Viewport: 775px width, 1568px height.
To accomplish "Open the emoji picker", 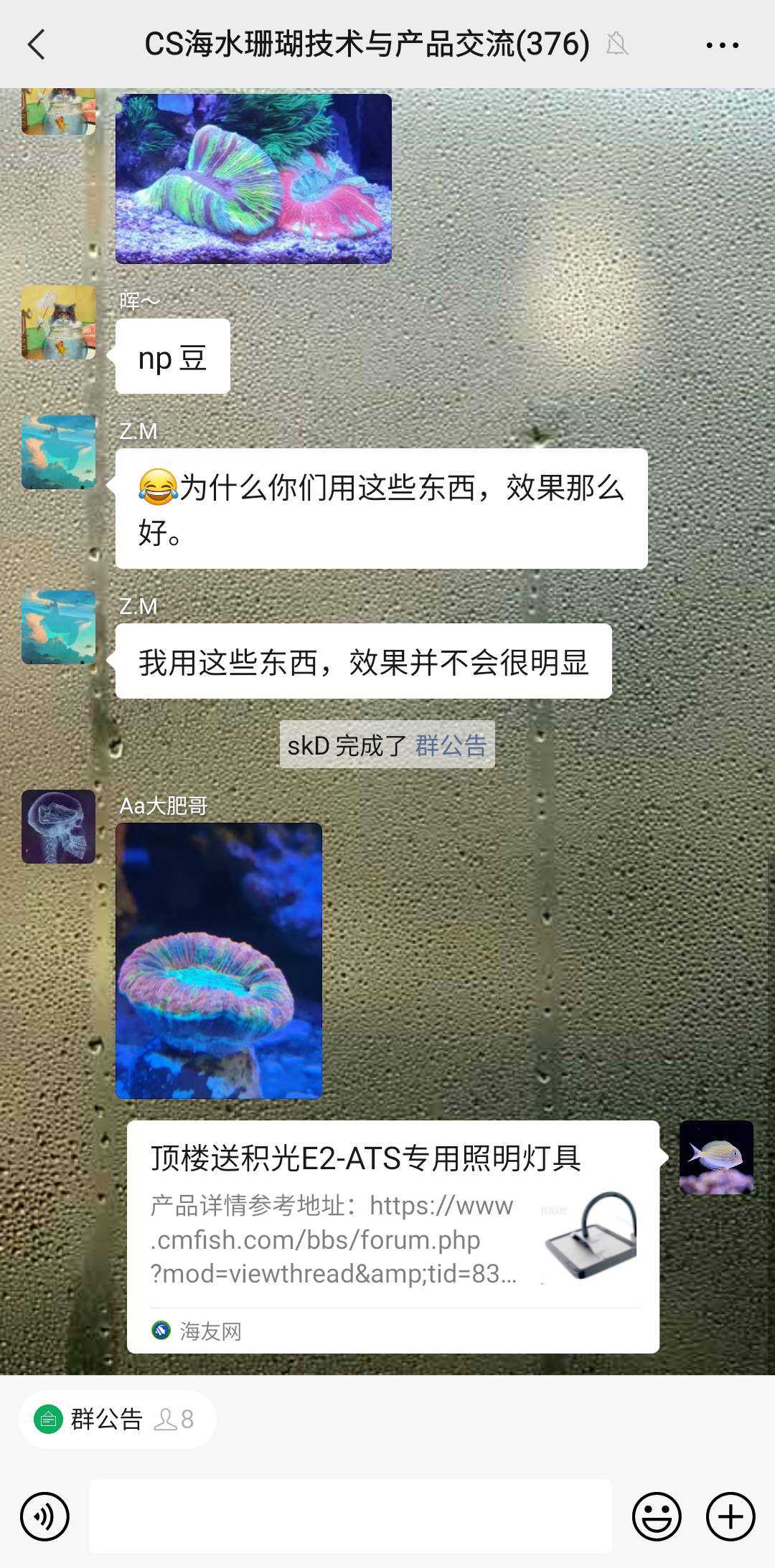I will 656,1516.
